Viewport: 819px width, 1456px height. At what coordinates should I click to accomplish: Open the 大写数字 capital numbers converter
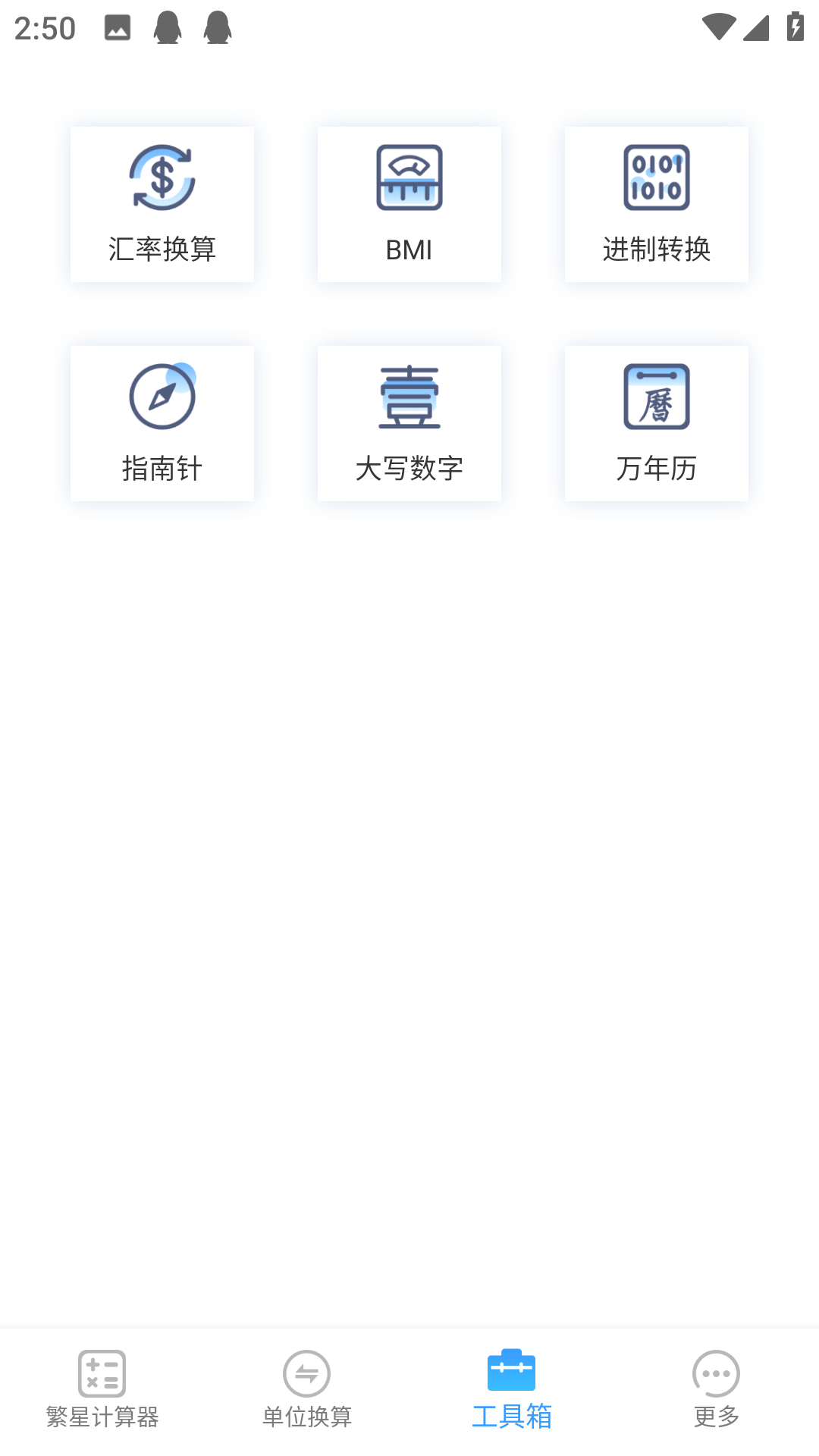pos(409,423)
